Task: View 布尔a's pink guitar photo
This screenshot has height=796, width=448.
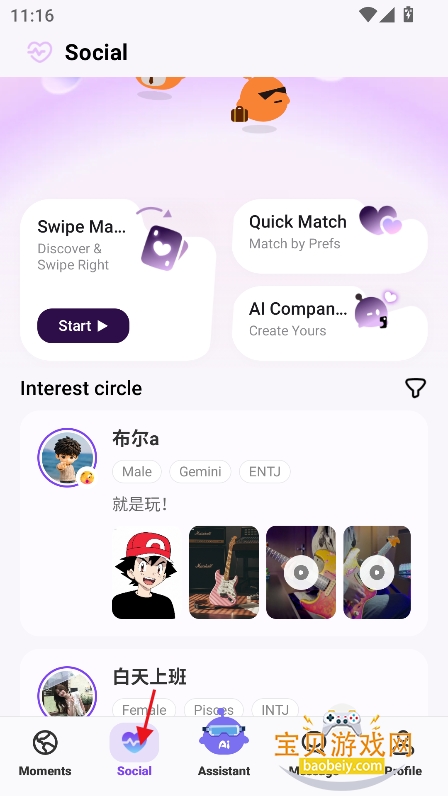Action: 224,573
